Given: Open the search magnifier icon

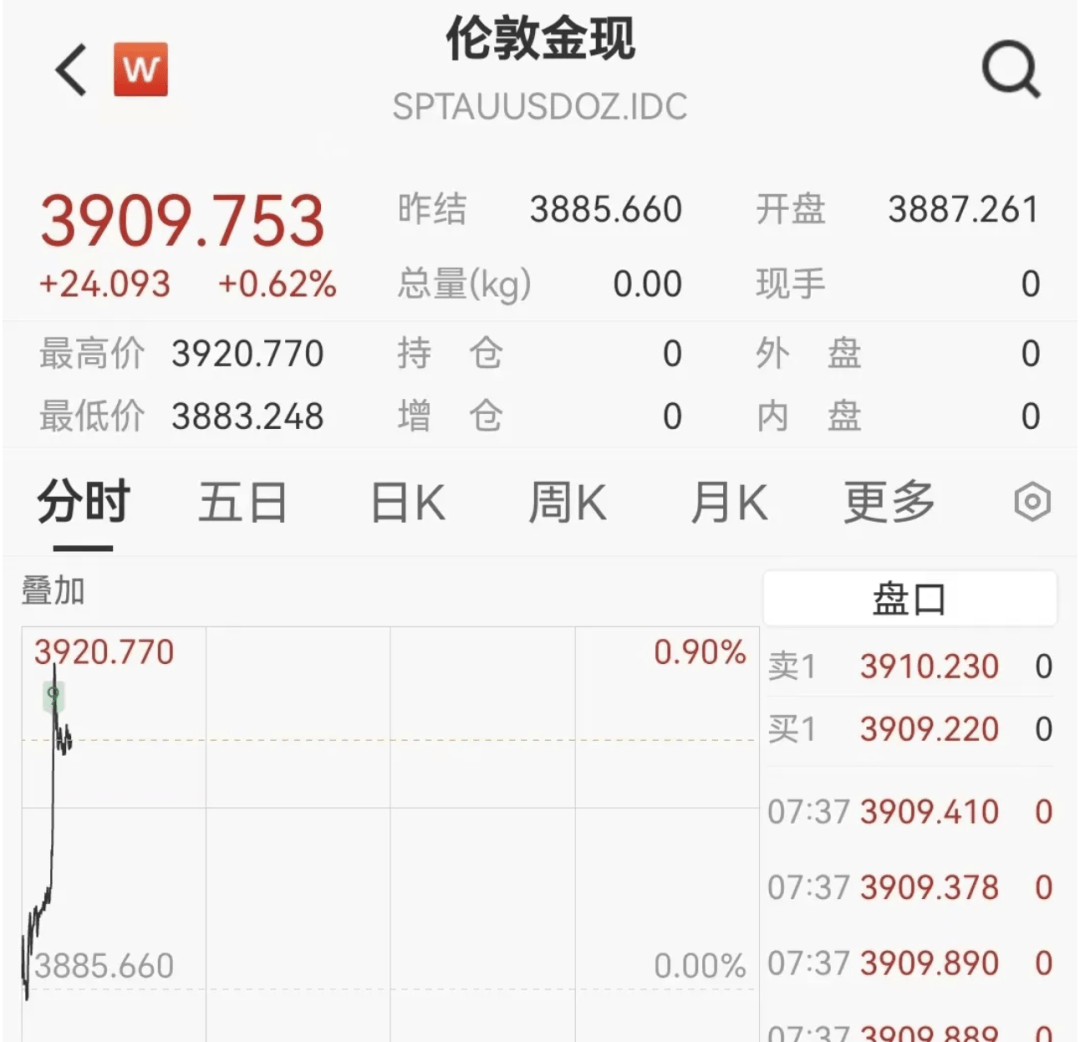Looking at the screenshot, I should pyautogui.click(x=1010, y=70).
